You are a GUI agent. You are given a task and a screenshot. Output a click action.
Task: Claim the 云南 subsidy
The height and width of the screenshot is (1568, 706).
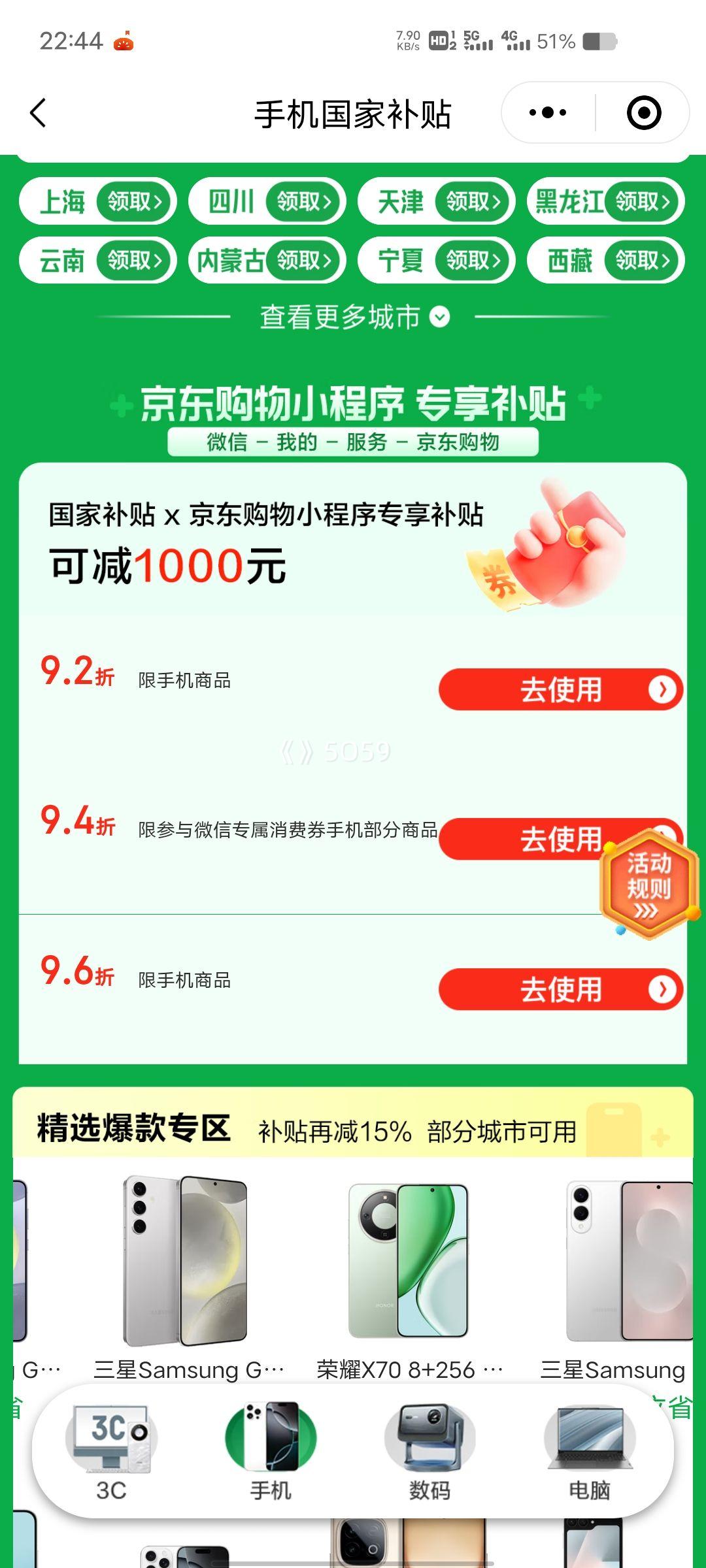point(135,261)
